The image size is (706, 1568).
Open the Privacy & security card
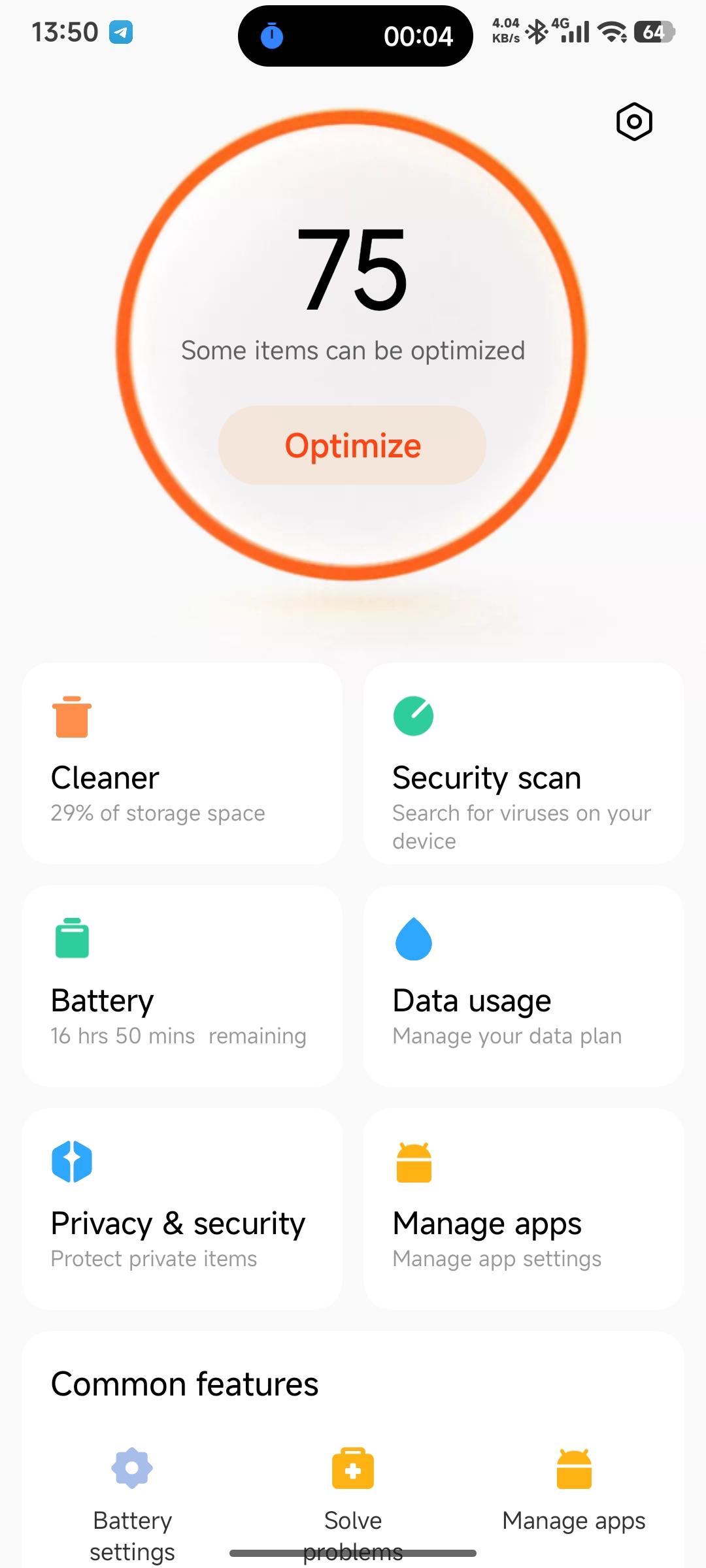(182, 1209)
